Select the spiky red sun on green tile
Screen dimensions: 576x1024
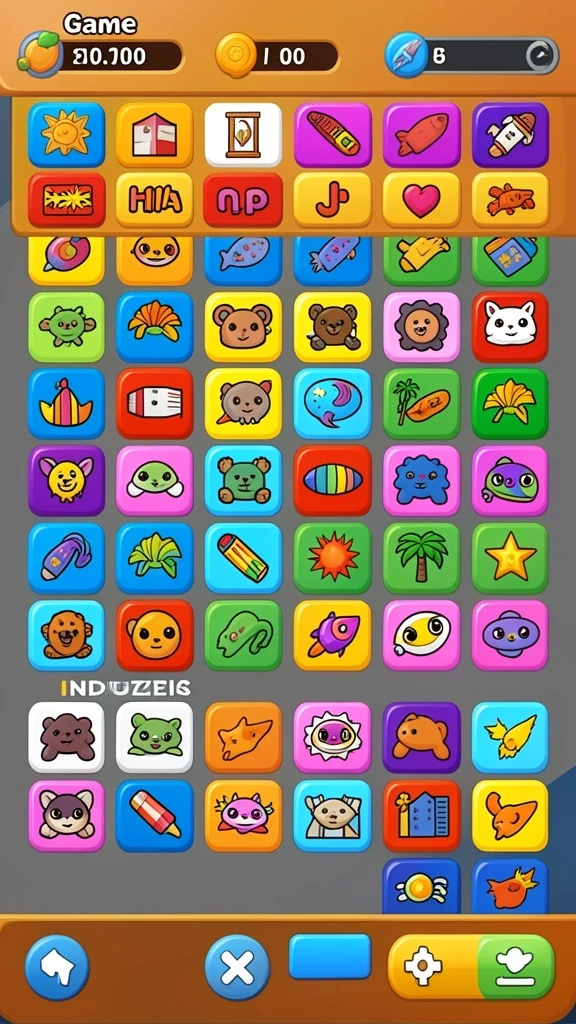[332, 558]
